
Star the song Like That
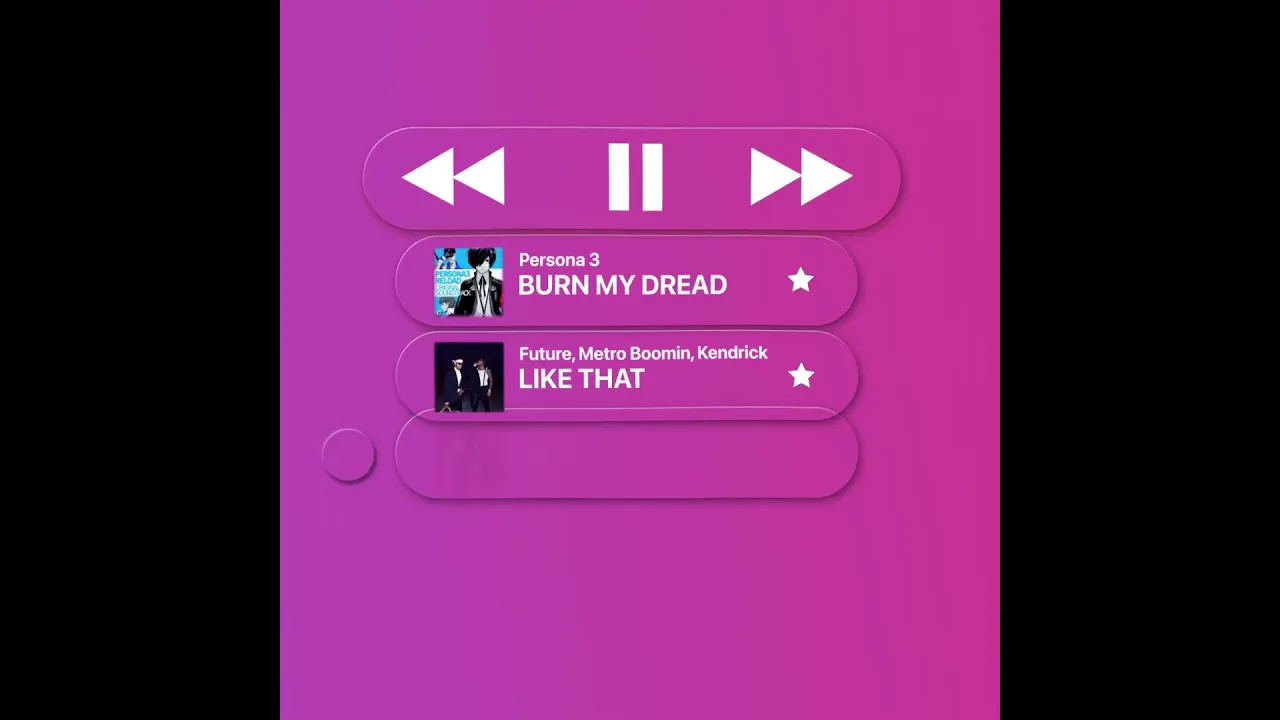pyautogui.click(x=801, y=376)
